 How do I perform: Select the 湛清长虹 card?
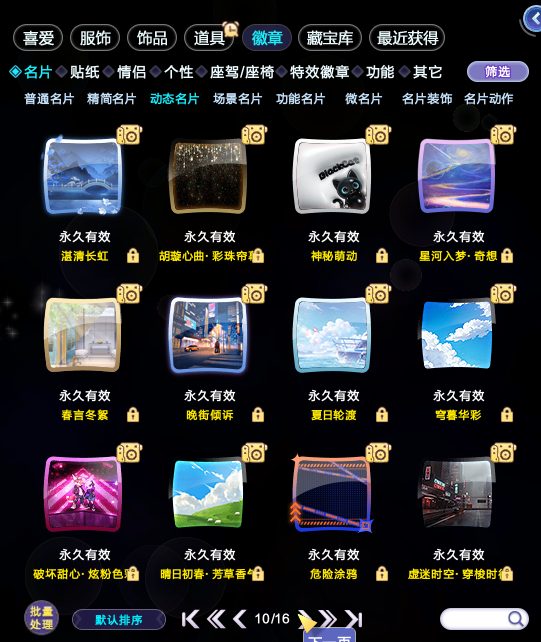84,175
